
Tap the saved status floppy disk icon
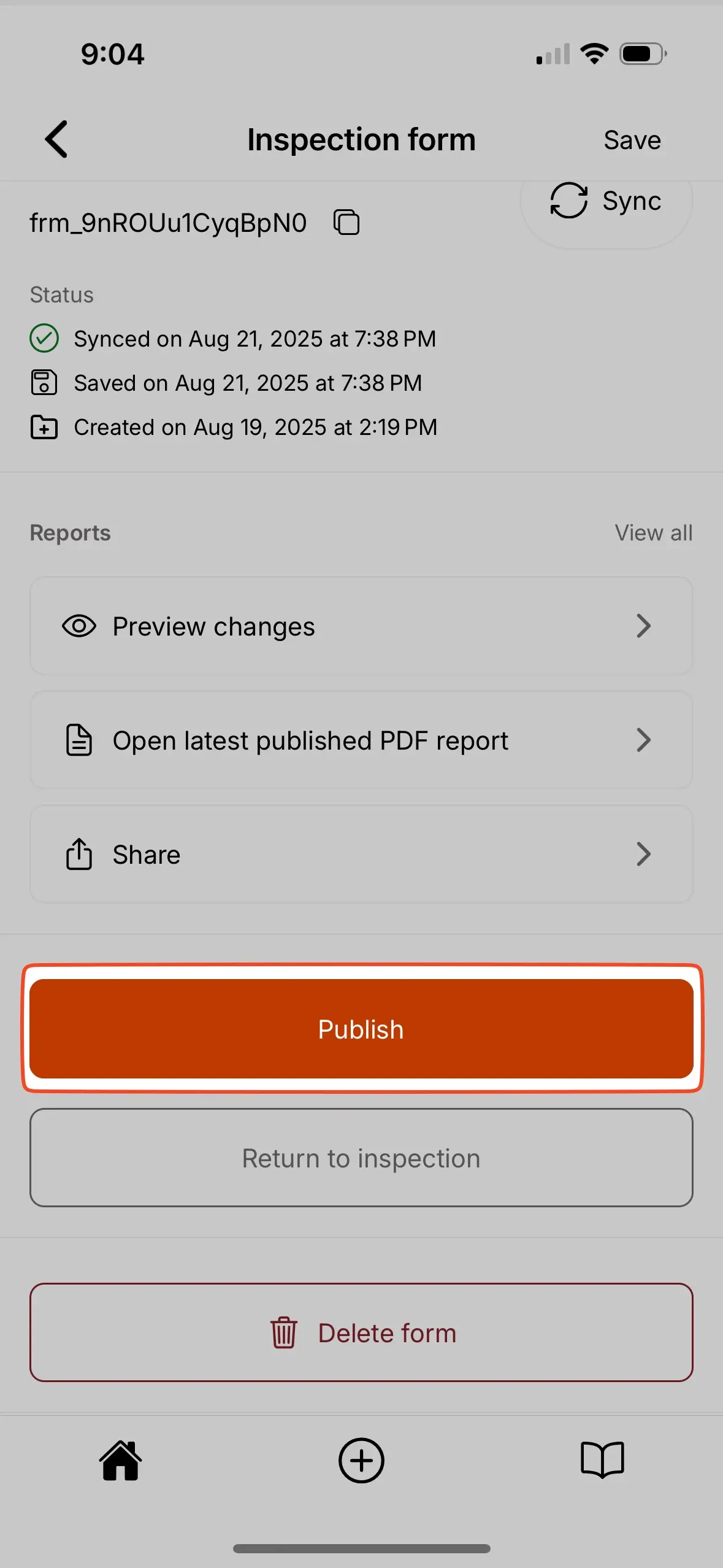pyautogui.click(x=44, y=382)
